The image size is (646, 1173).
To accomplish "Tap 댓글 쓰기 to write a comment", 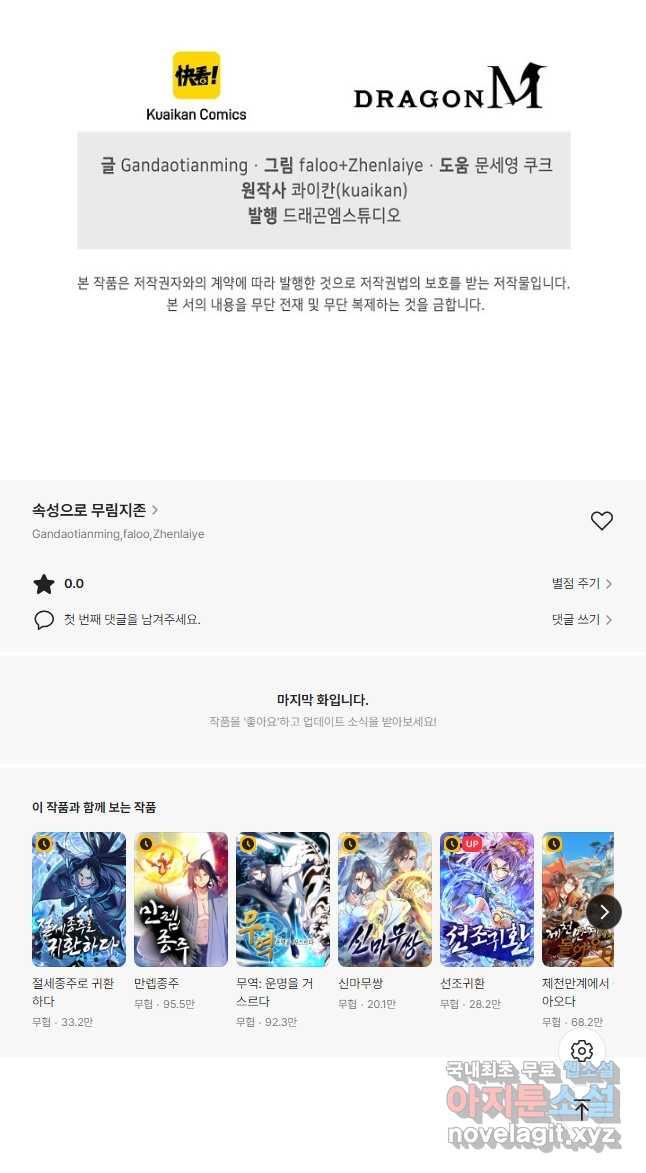I will click(x=581, y=620).
